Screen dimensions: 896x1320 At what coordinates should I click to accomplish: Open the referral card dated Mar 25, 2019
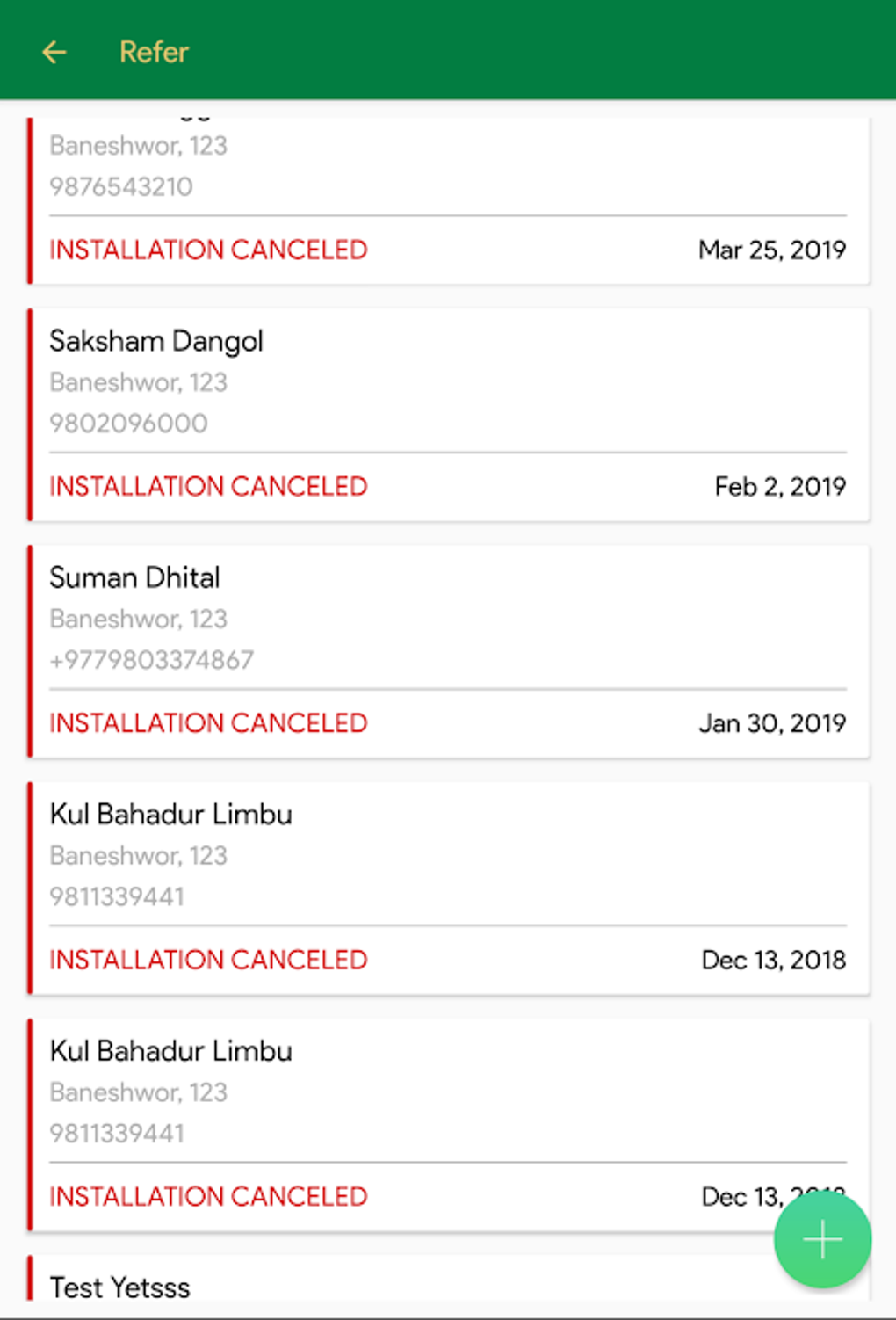(448, 201)
